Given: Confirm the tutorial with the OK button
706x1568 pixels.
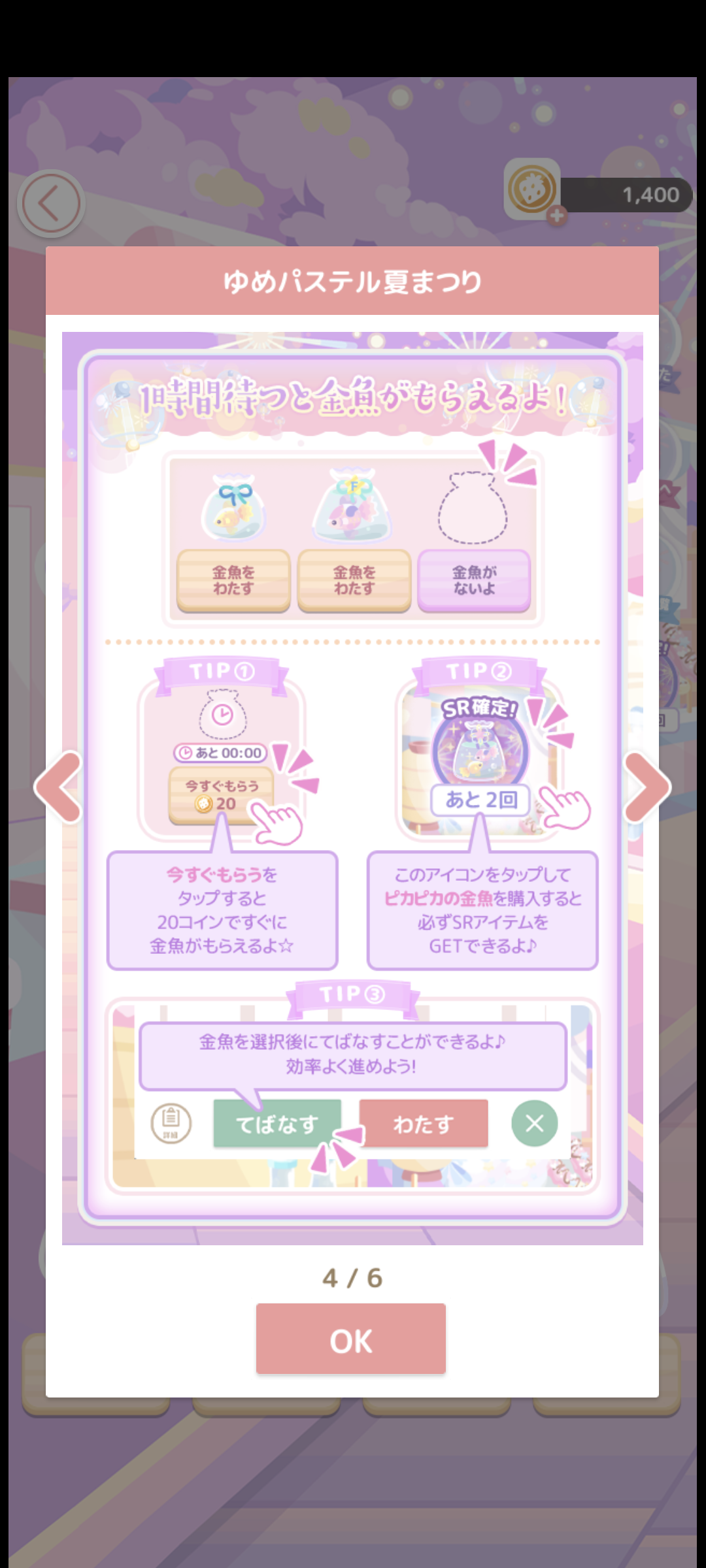Looking at the screenshot, I should pos(351,1338).
